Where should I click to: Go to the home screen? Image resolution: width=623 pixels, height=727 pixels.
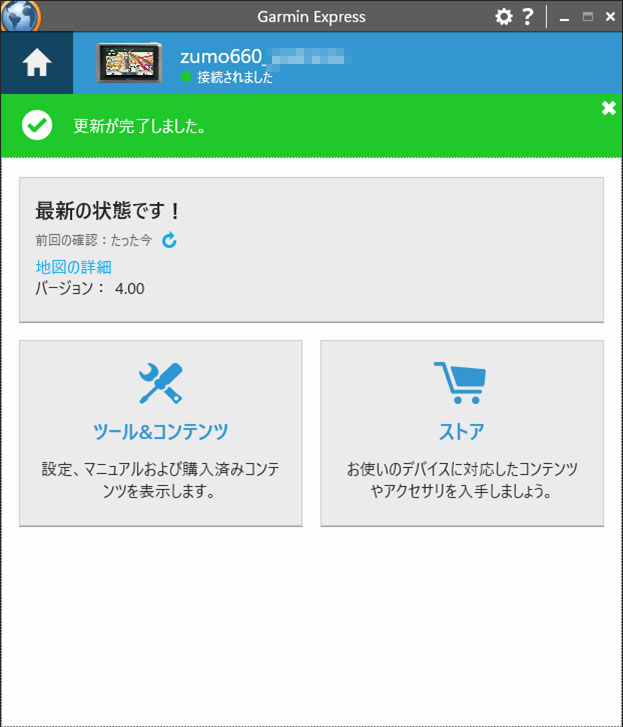[37, 63]
